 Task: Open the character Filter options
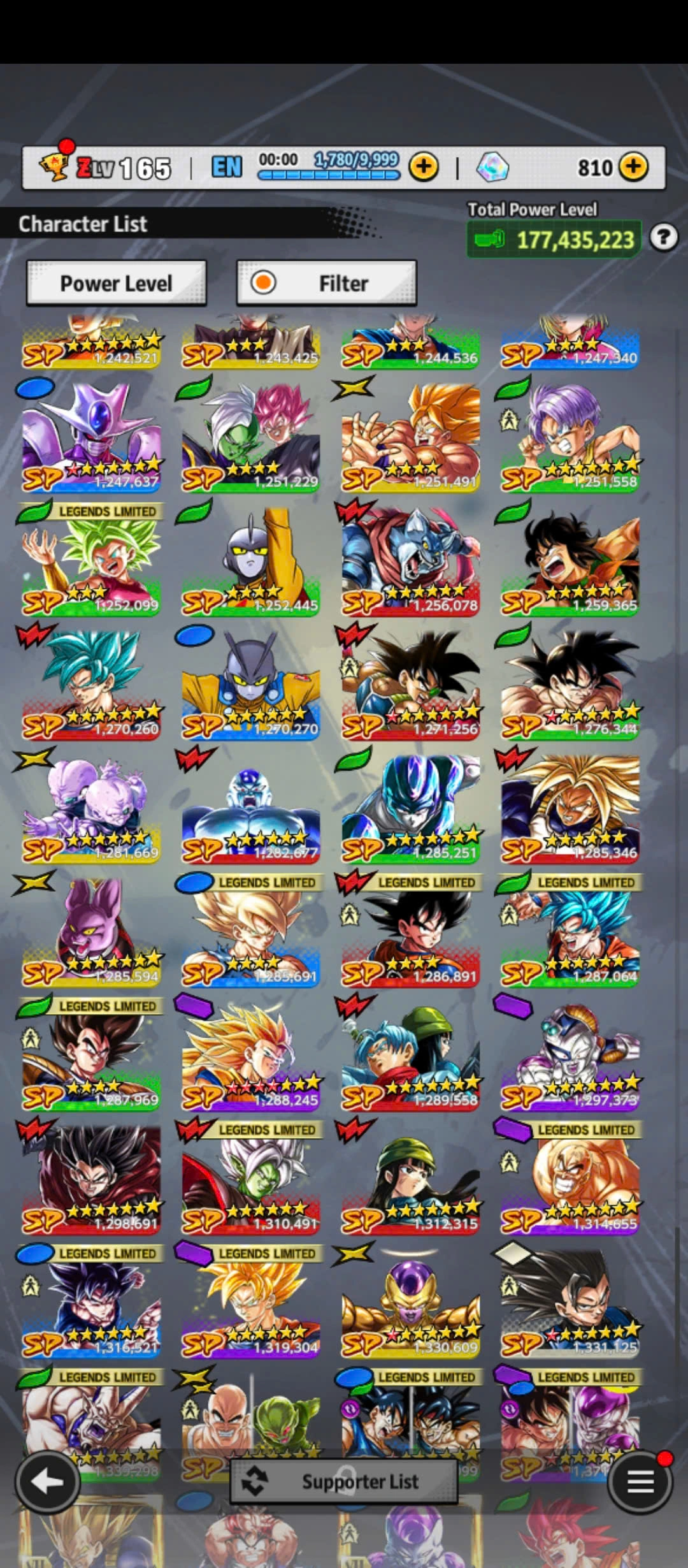point(326,283)
